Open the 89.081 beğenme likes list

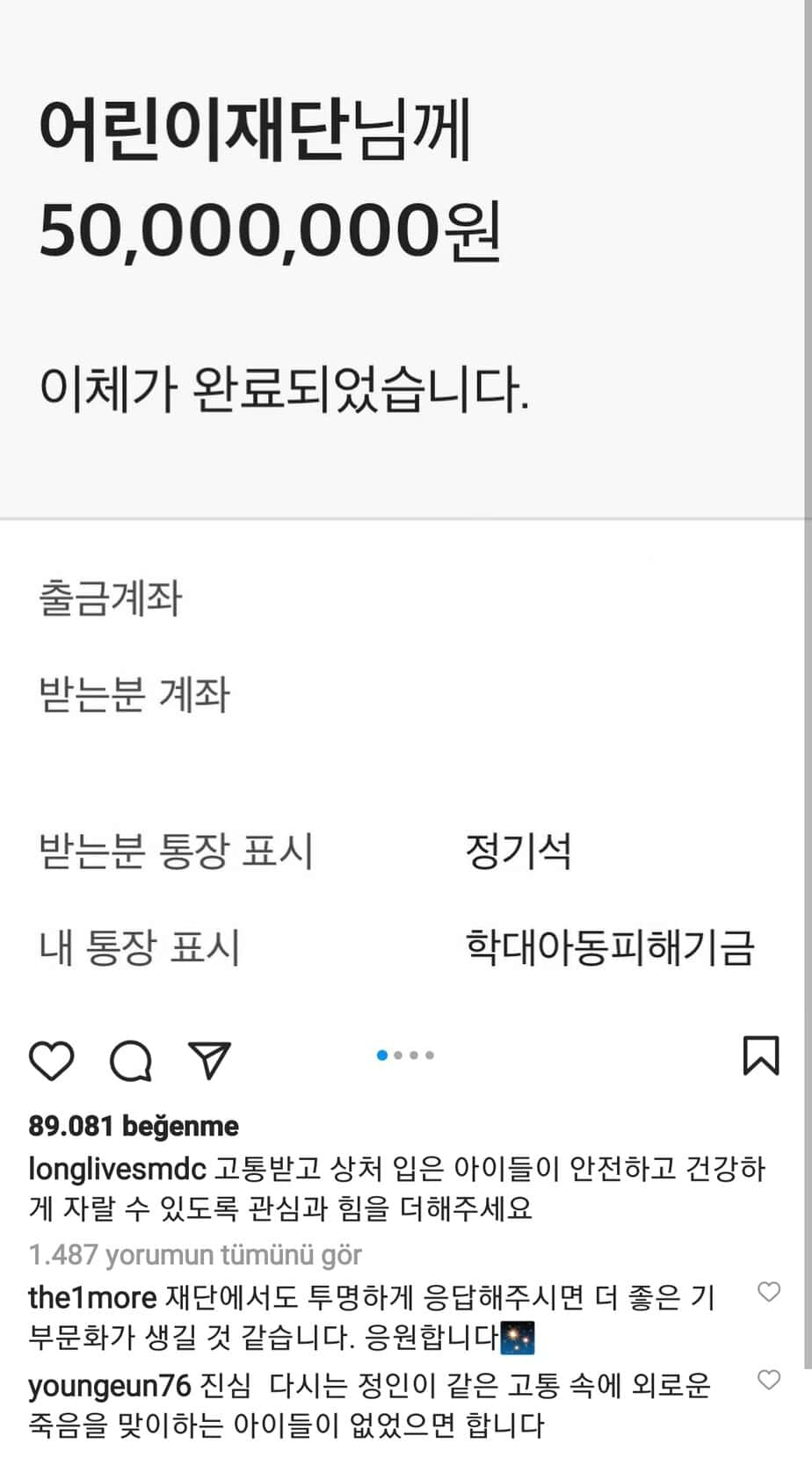click(x=134, y=1126)
